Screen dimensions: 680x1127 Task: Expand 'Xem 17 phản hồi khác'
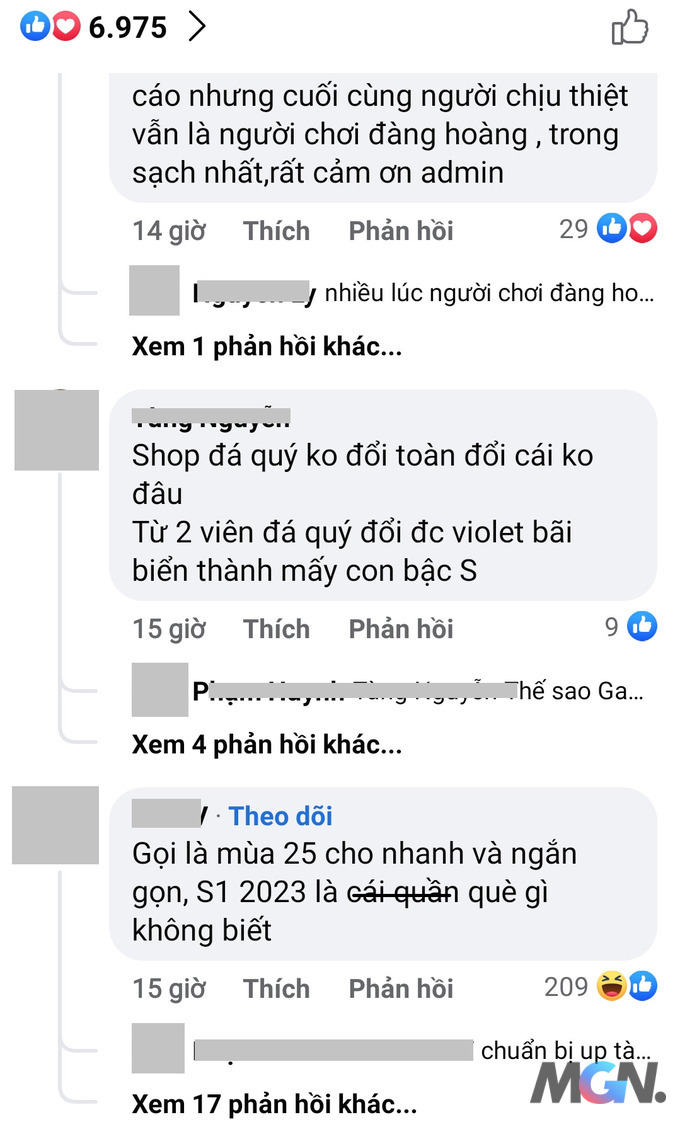[x=274, y=1104]
